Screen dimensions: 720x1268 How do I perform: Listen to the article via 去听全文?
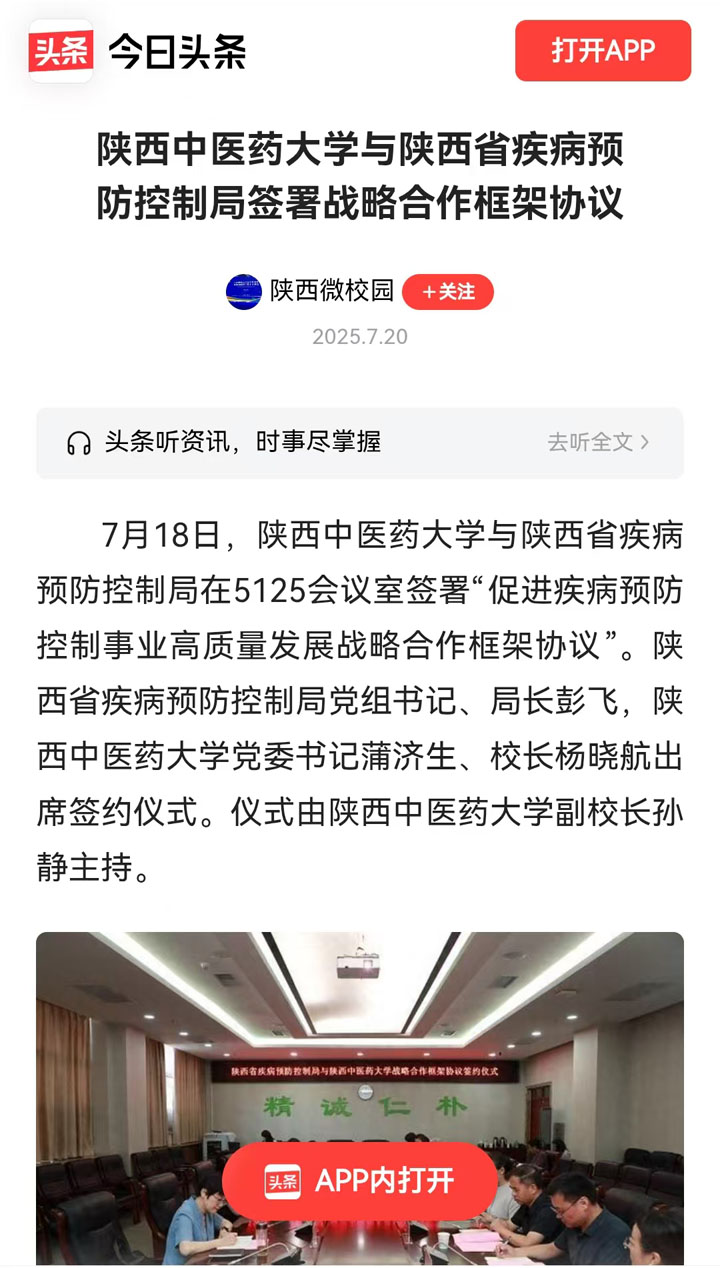coord(597,442)
